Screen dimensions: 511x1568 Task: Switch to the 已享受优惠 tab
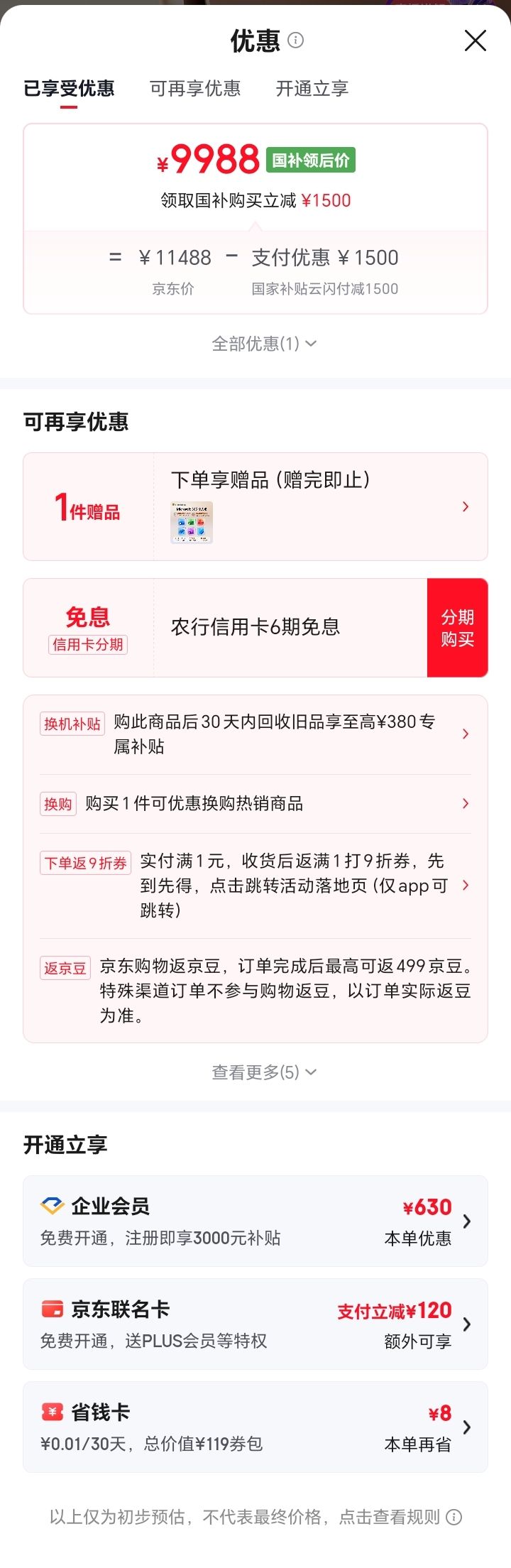[x=69, y=89]
